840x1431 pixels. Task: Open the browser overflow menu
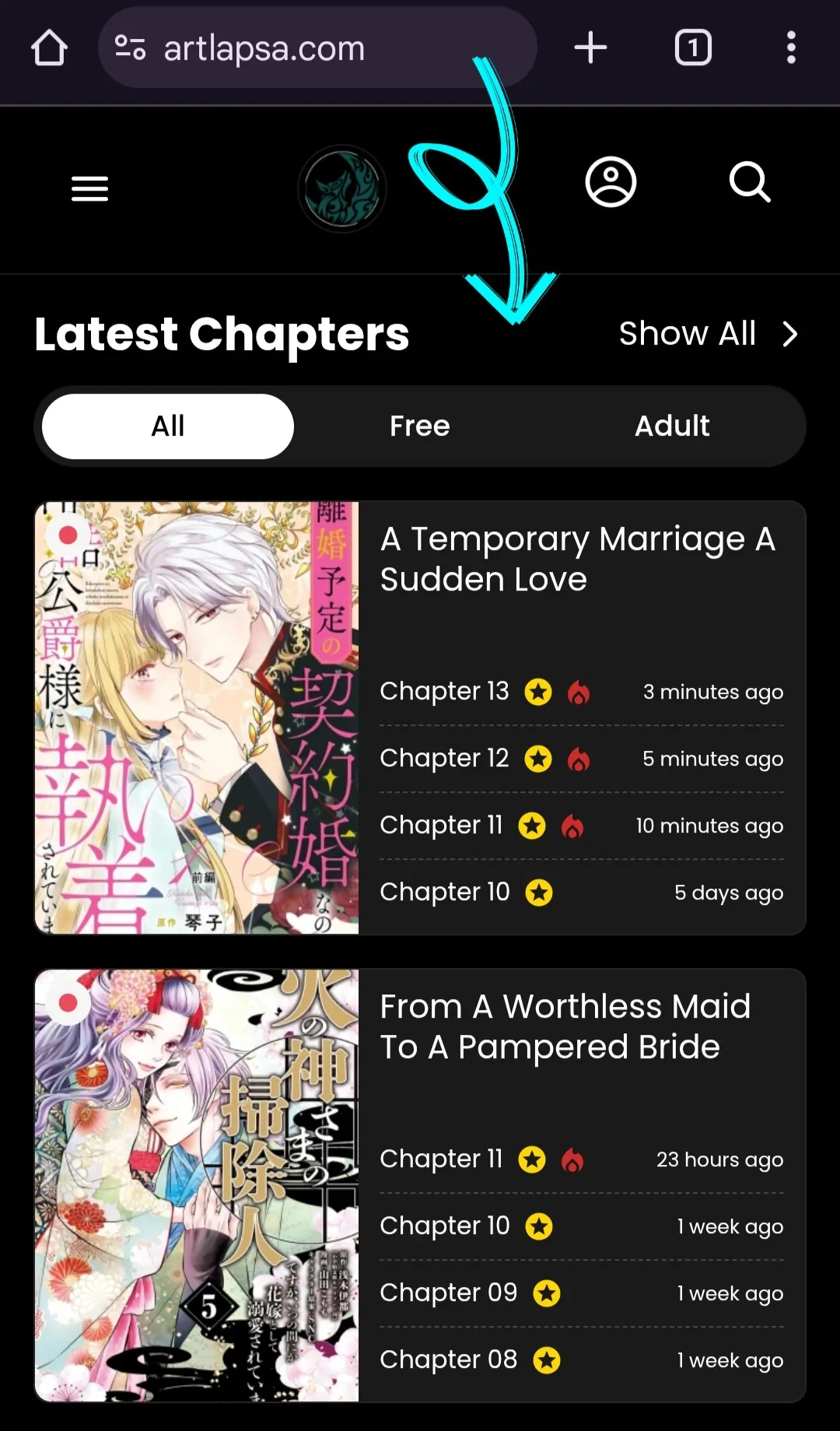[791, 47]
